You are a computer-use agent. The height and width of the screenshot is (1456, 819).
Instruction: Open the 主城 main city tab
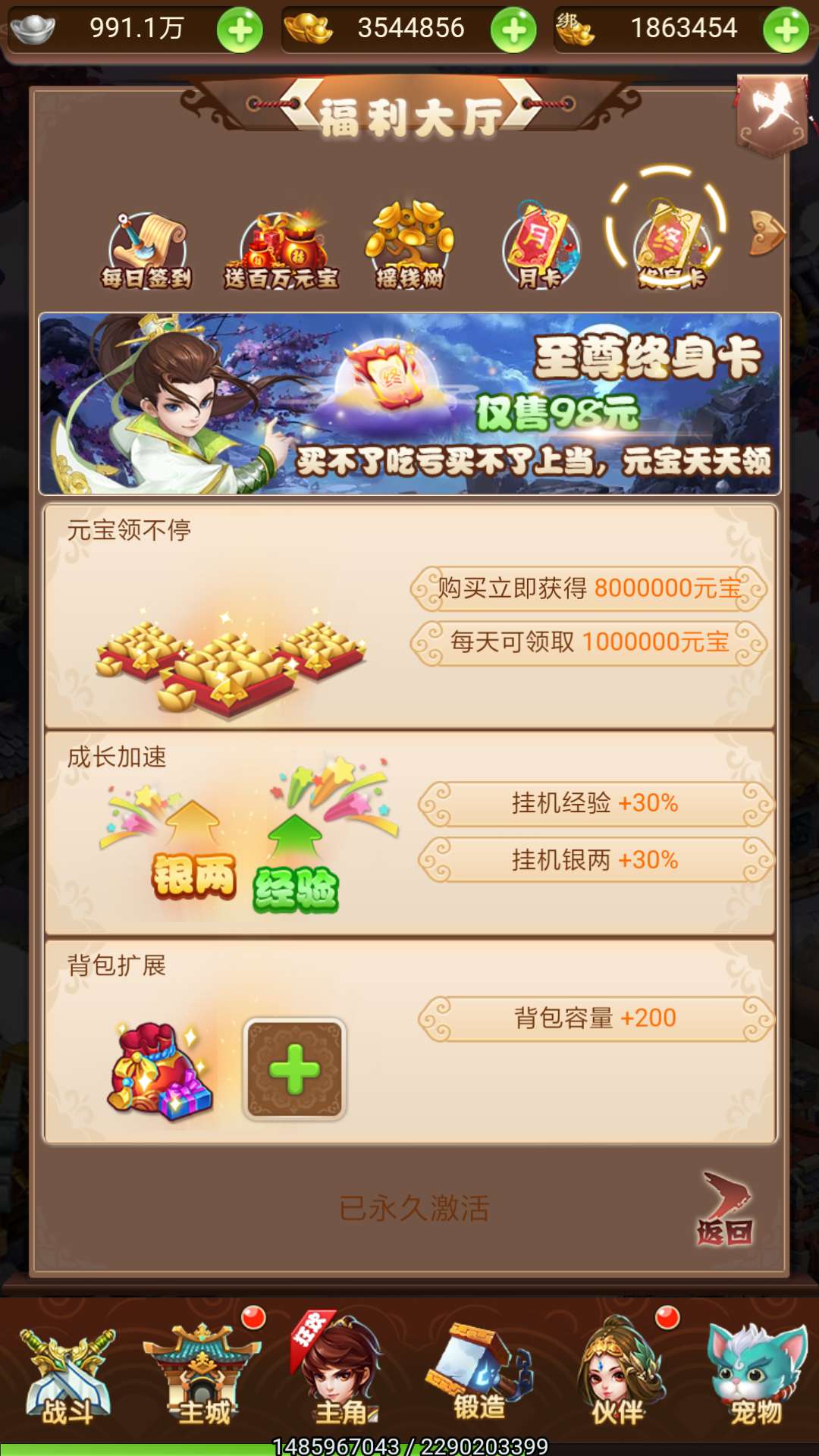203,1374
